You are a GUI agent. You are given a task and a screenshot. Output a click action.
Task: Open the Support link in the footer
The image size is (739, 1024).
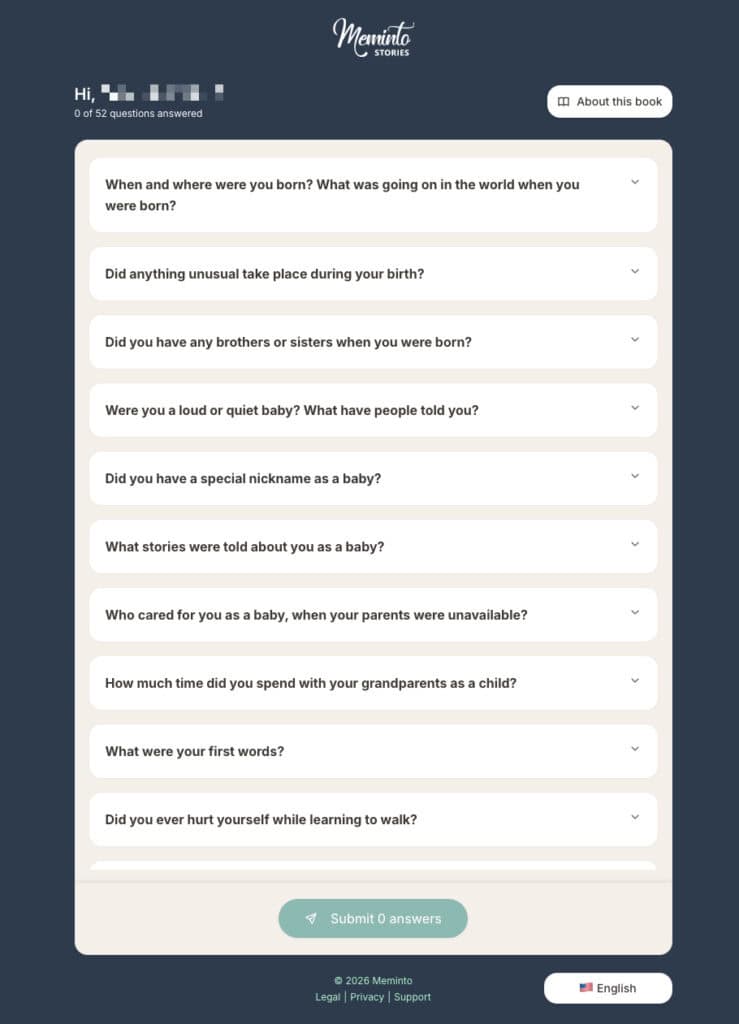[412, 997]
